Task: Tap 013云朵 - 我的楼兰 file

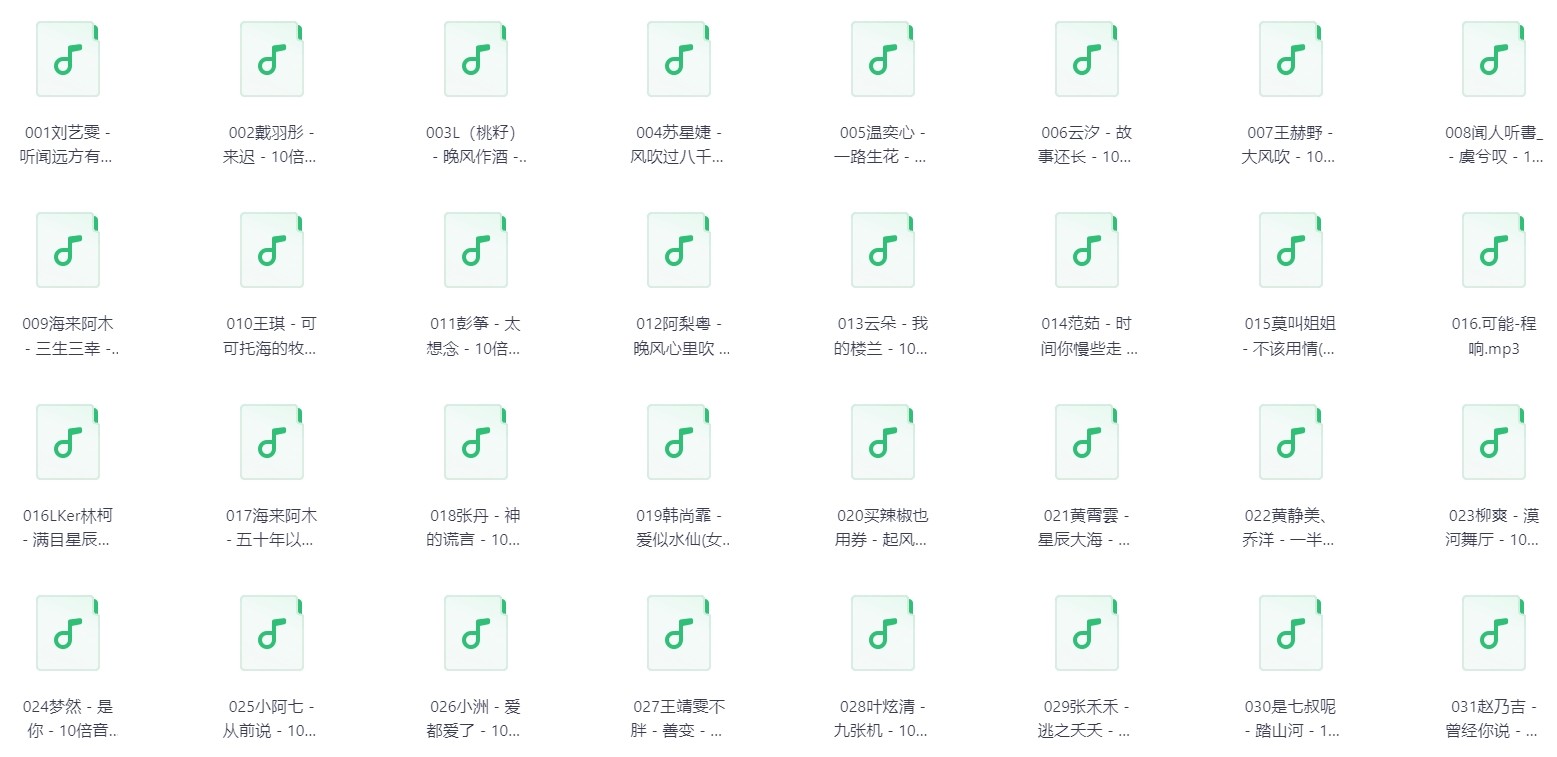Action: point(882,251)
